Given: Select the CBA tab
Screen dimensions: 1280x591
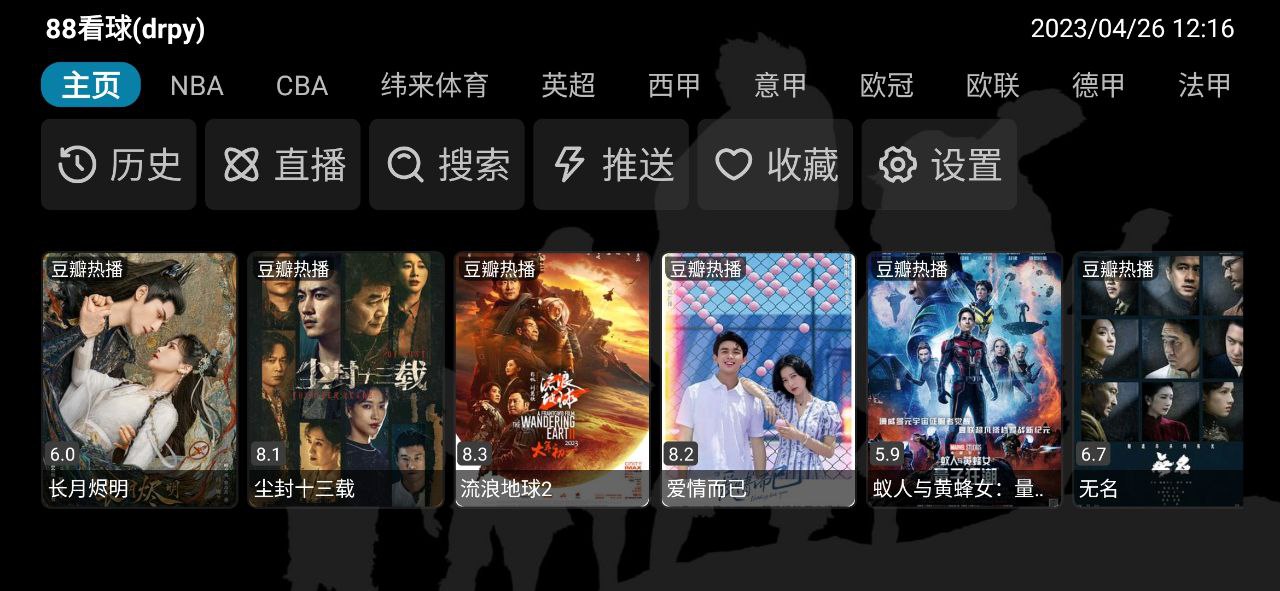Looking at the screenshot, I should 302,85.
